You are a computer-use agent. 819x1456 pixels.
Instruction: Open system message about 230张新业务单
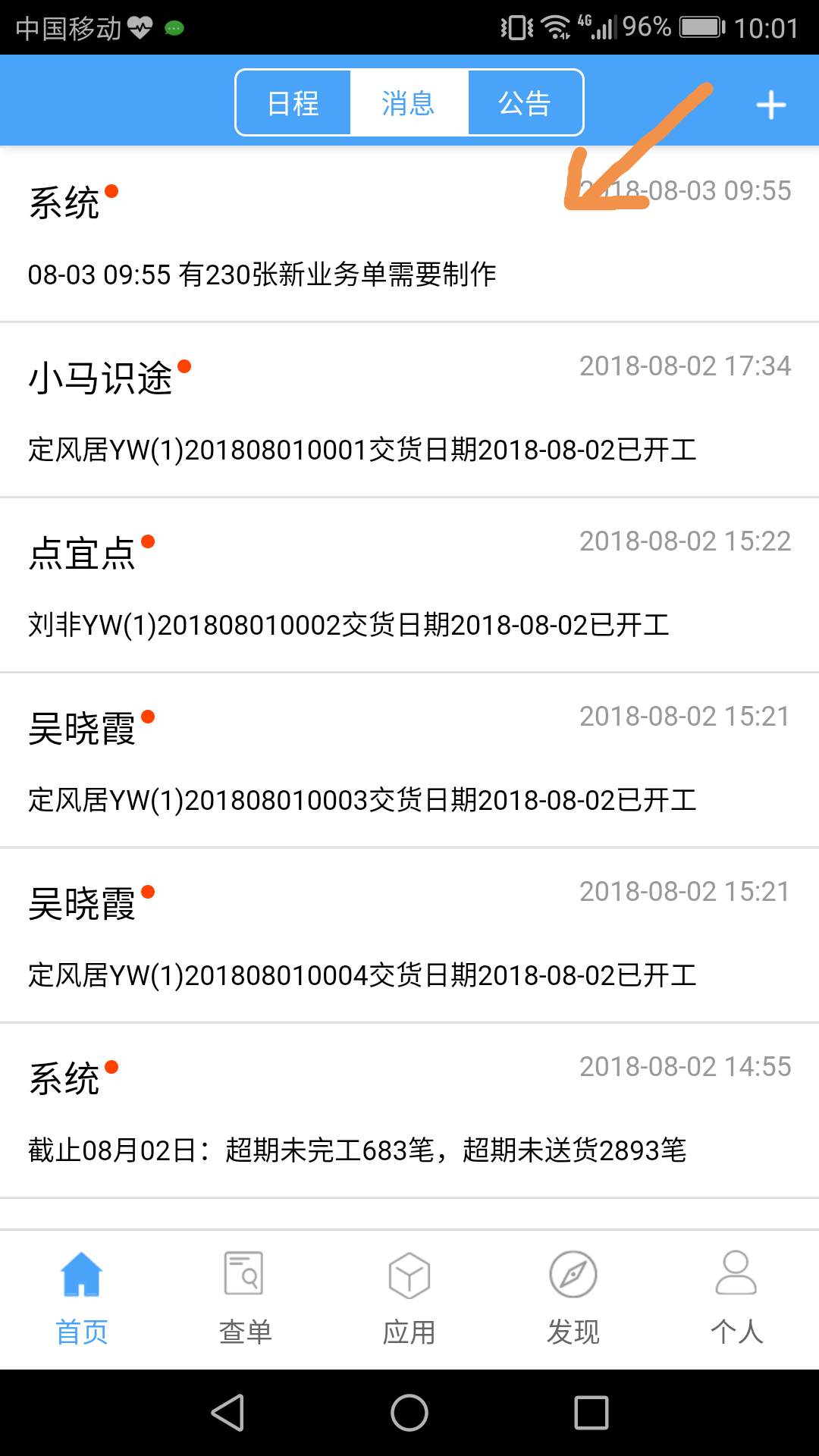[x=409, y=235]
